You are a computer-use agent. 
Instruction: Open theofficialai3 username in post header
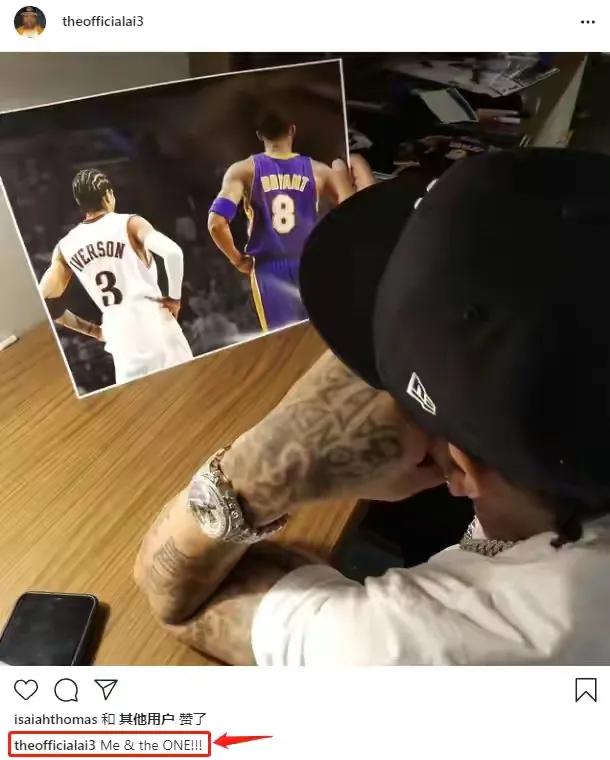click(x=103, y=21)
